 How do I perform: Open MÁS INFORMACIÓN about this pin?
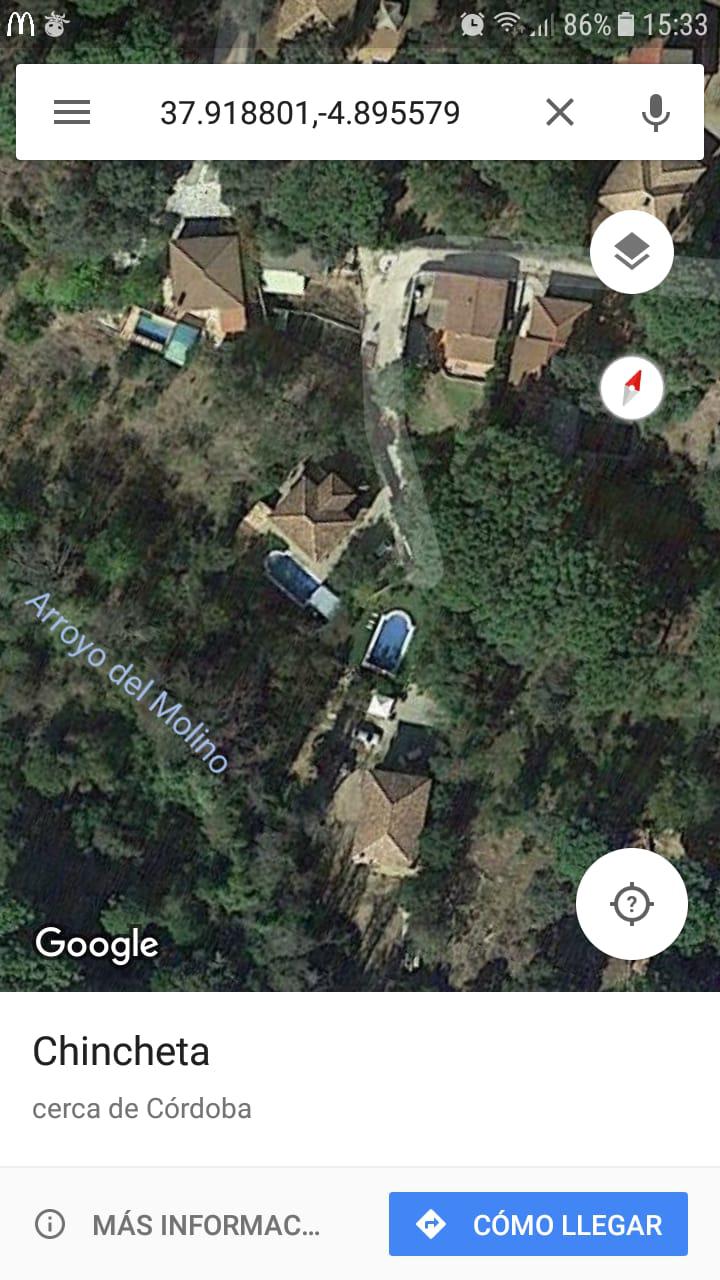point(178,1225)
